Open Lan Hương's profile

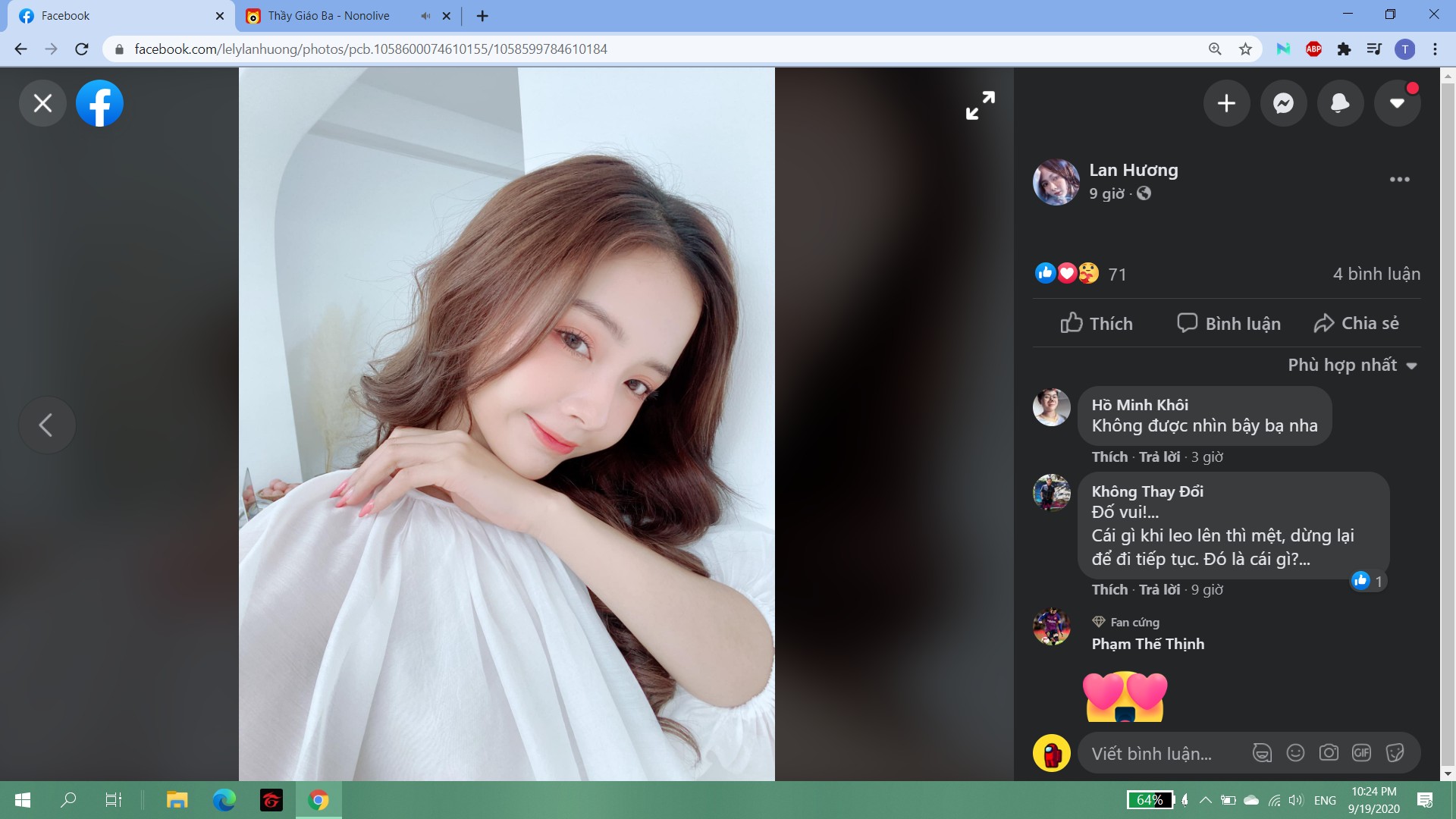click(1133, 170)
